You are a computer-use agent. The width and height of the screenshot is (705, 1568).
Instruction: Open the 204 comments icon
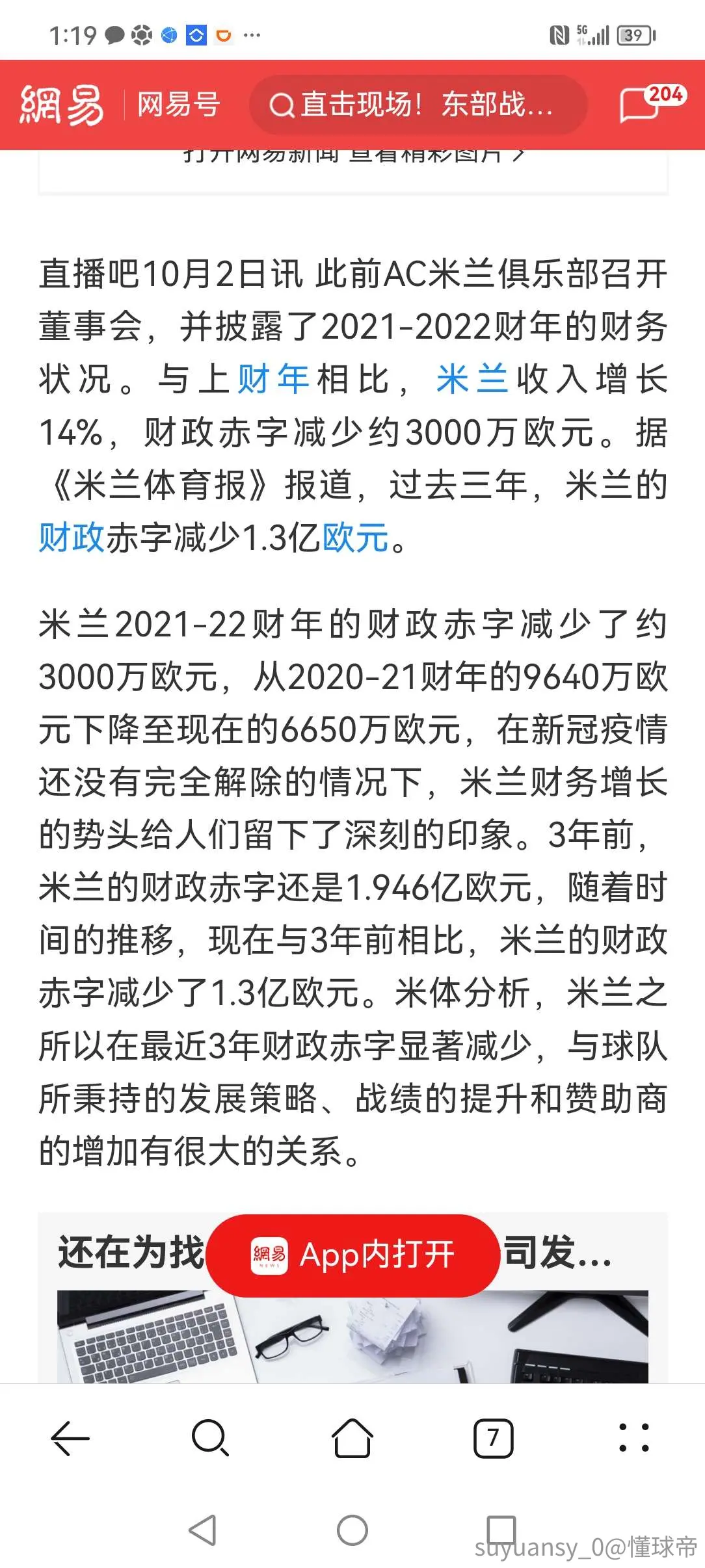point(652,104)
